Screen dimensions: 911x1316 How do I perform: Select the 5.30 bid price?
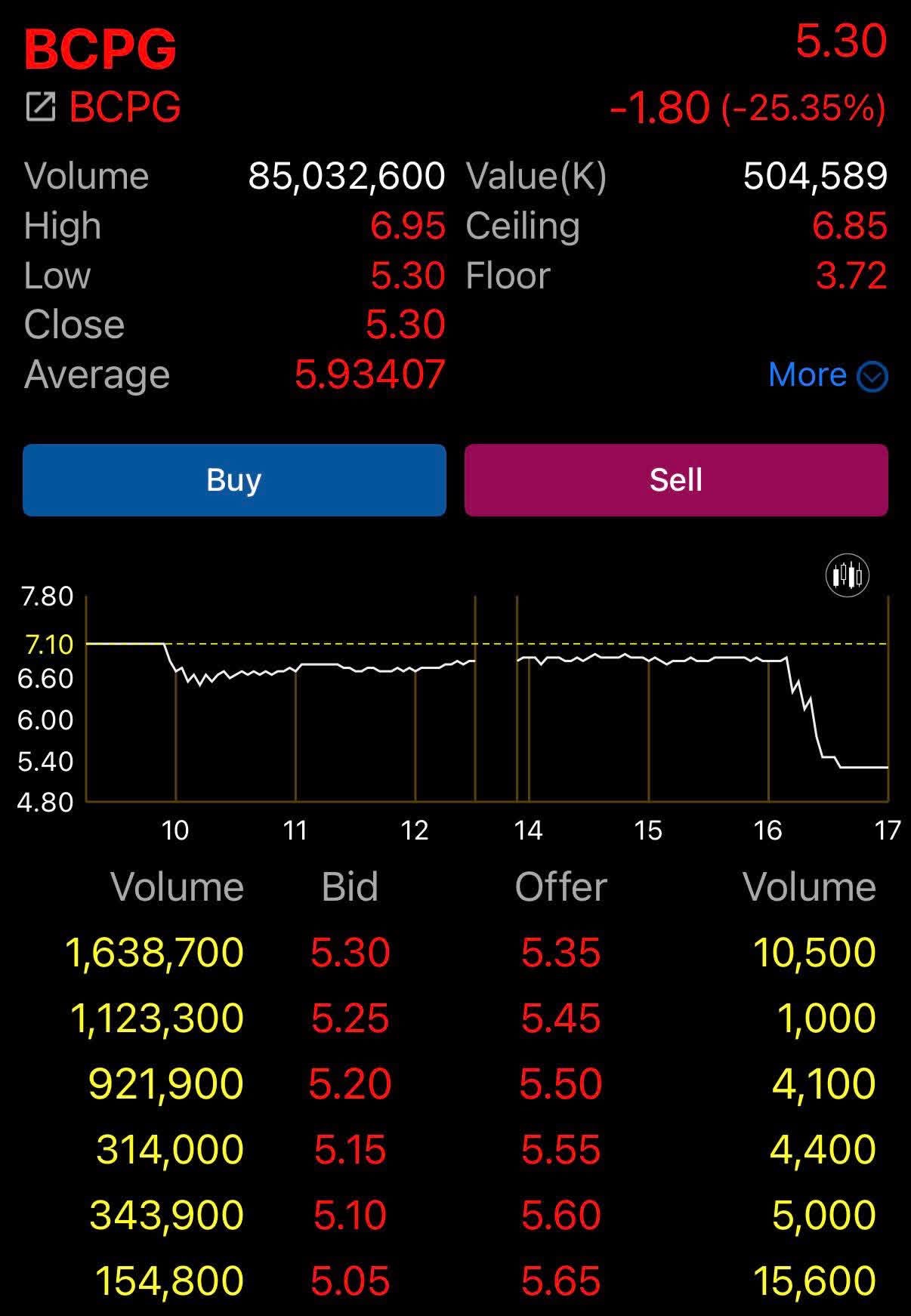pos(350,953)
